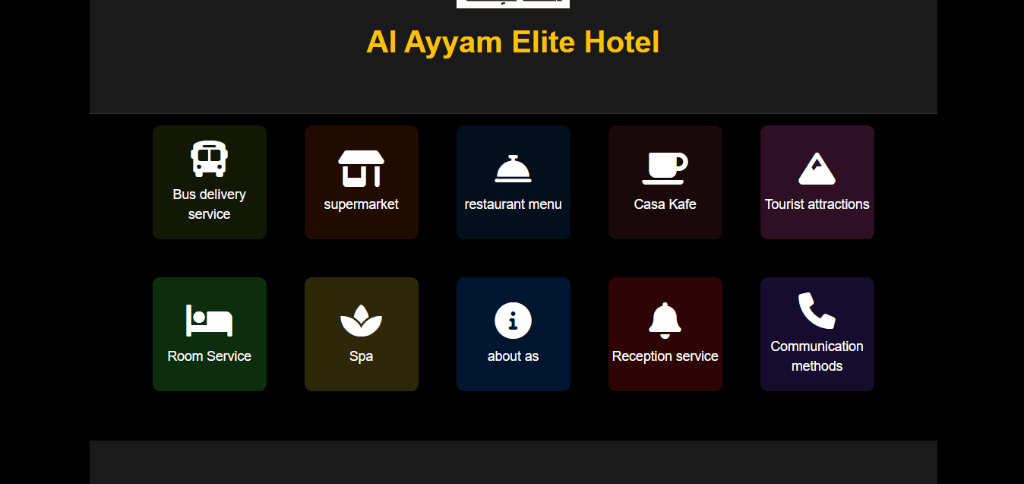Open the Room Service tile

click(x=209, y=334)
